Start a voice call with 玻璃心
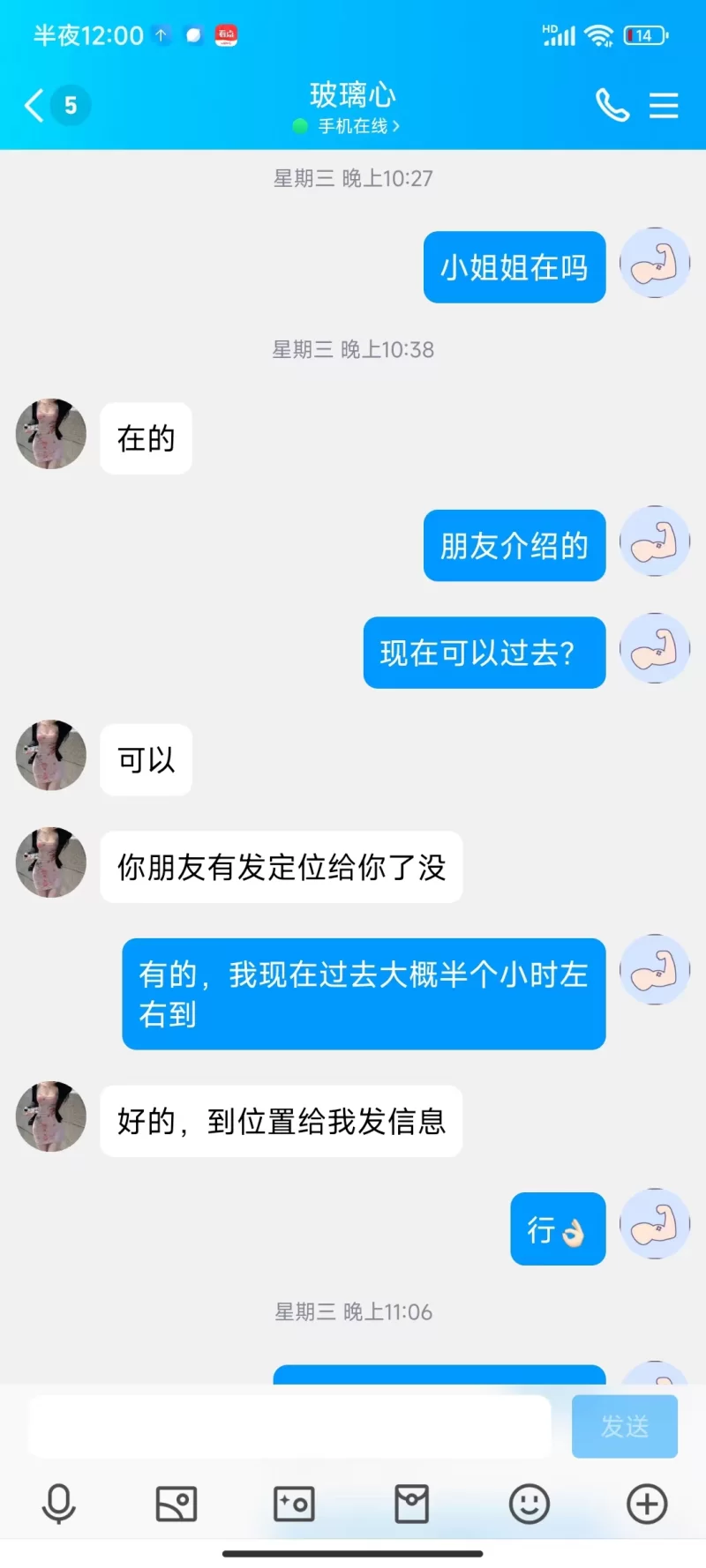The image size is (706, 1568). pos(612,106)
